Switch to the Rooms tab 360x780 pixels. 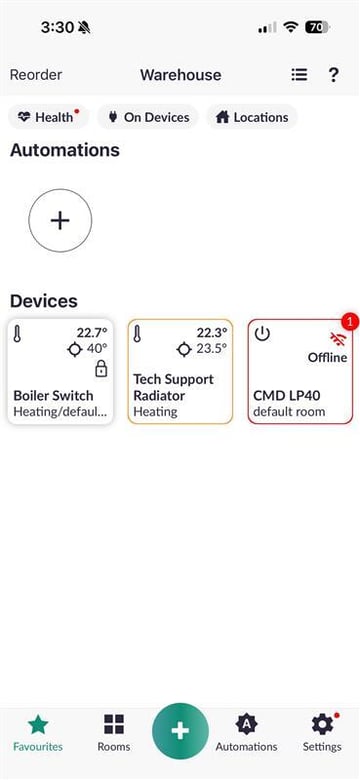click(114, 733)
